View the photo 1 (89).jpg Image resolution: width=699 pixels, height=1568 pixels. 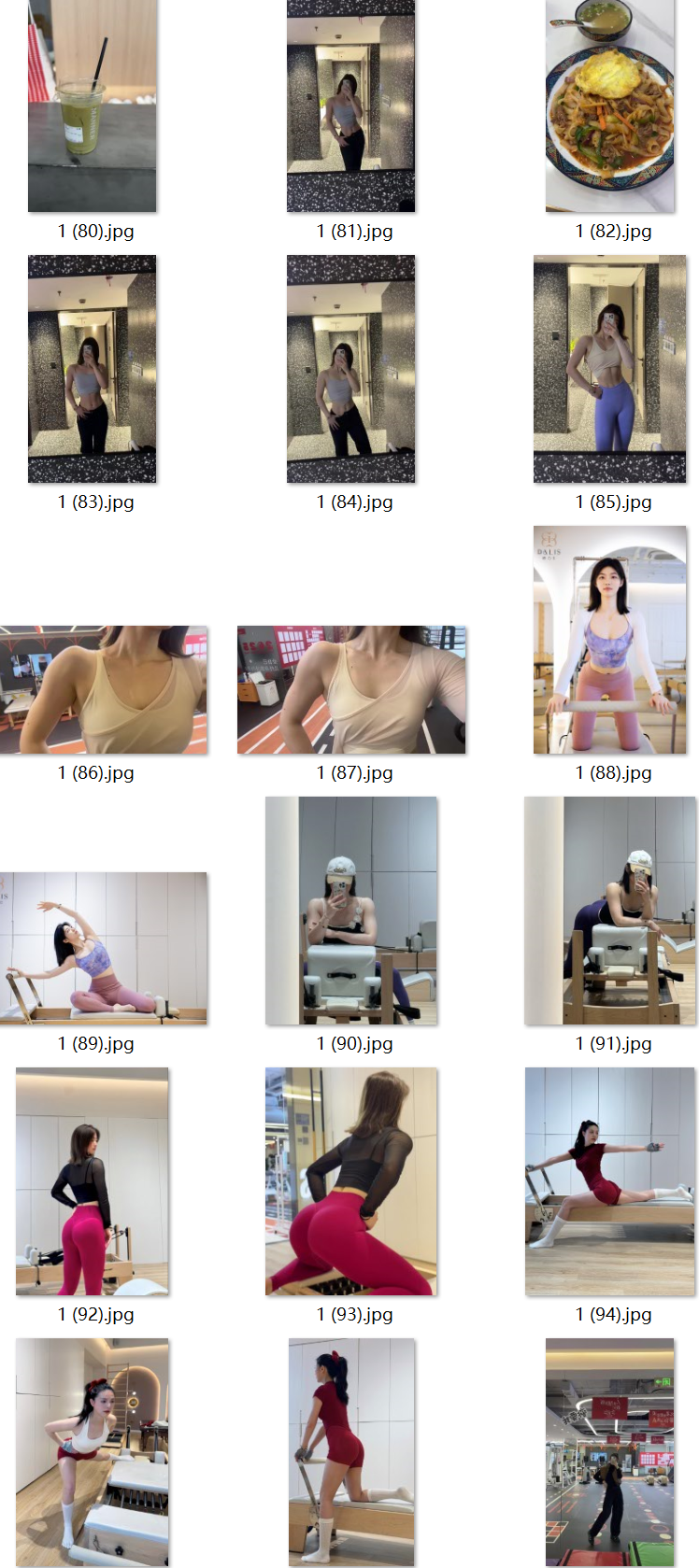tap(103, 948)
